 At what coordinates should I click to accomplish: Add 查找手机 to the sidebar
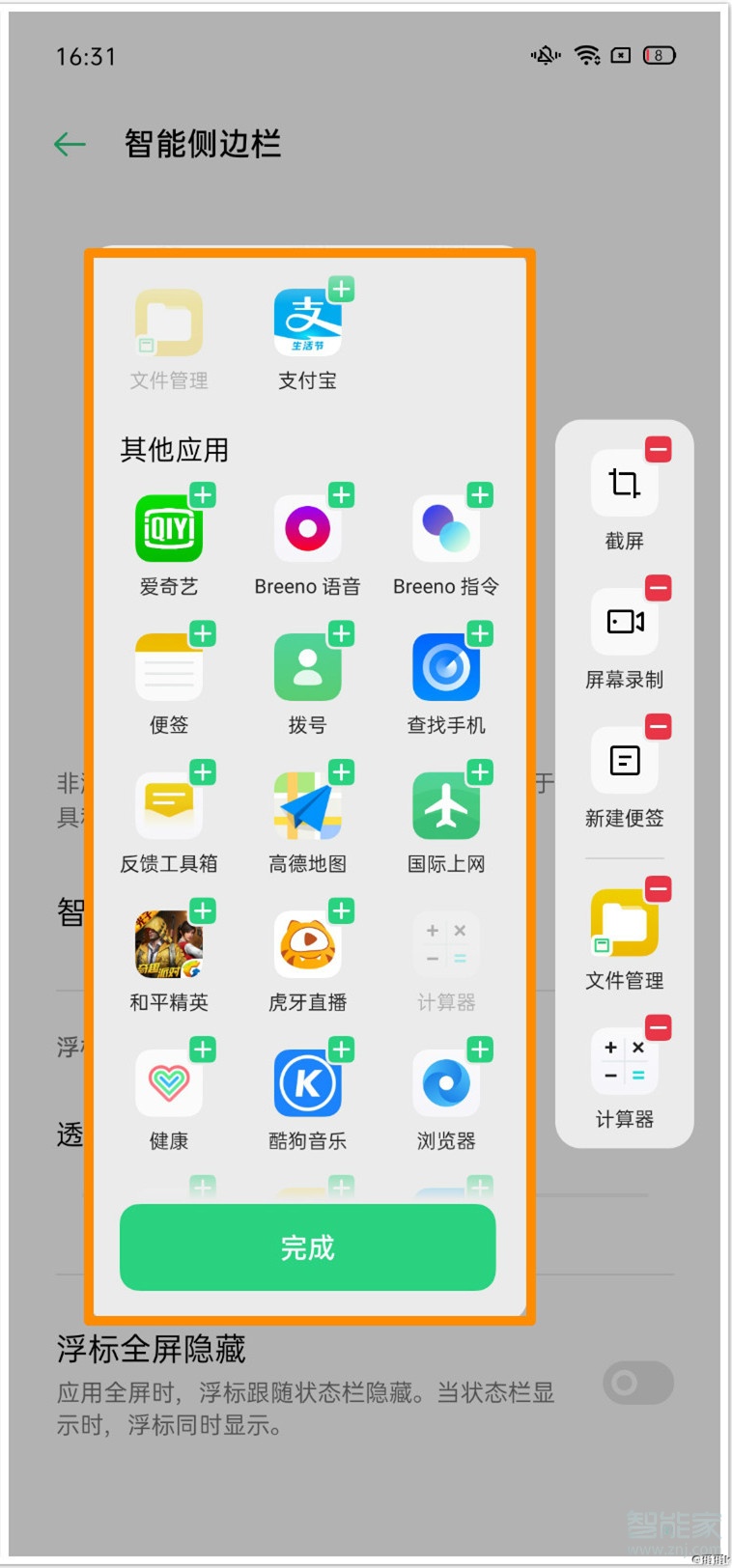(480, 634)
